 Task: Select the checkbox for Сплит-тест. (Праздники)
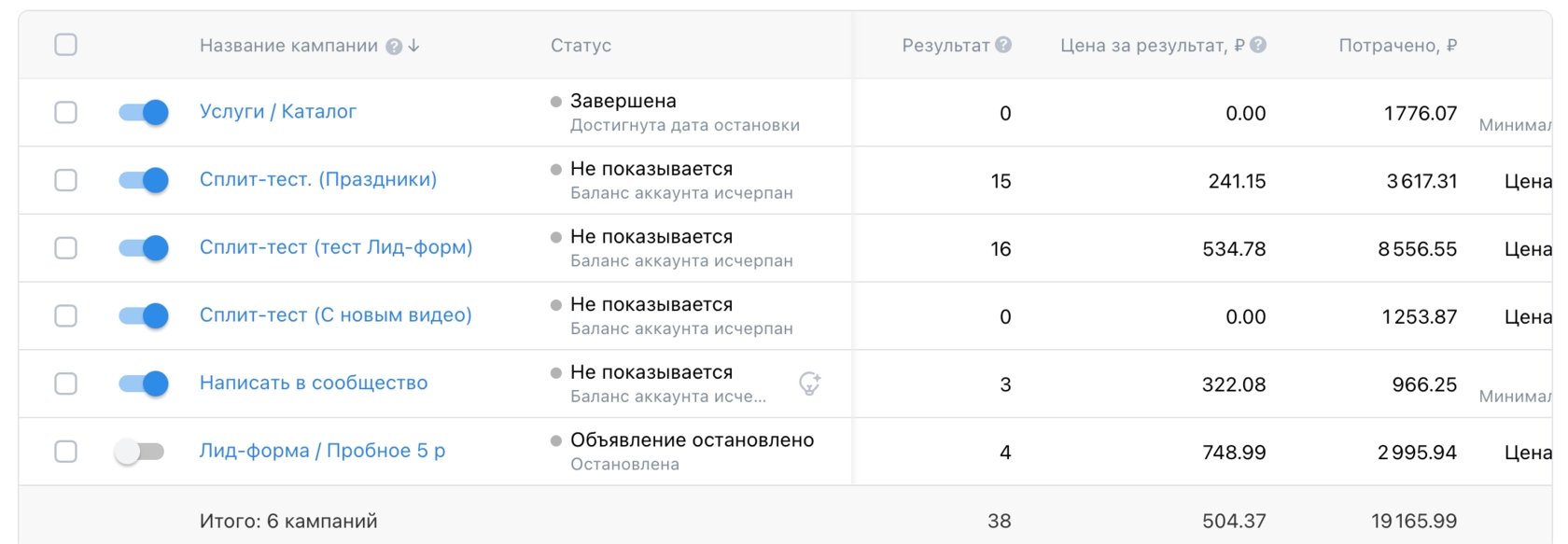tap(65, 180)
